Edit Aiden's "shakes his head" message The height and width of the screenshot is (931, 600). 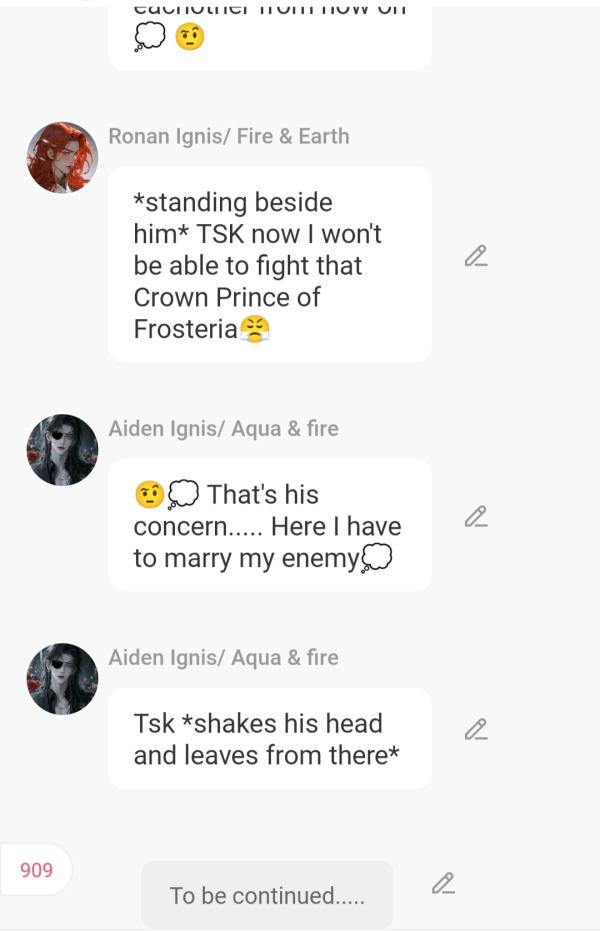click(476, 730)
